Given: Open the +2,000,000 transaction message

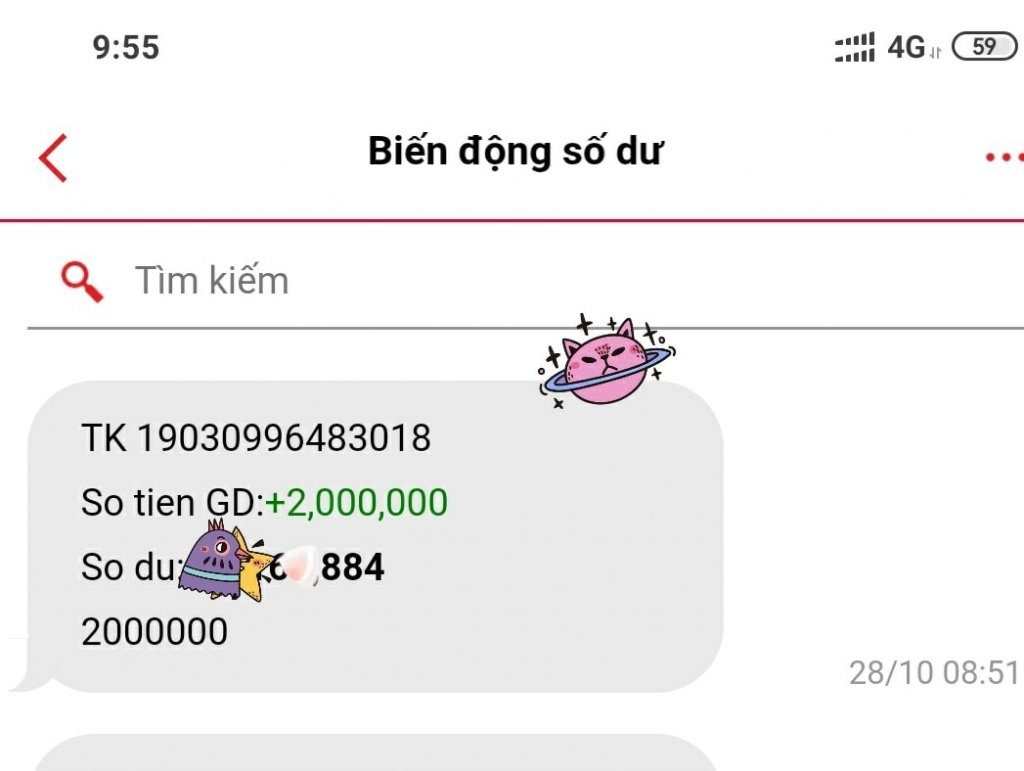Looking at the screenshot, I should tap(380, 535).
